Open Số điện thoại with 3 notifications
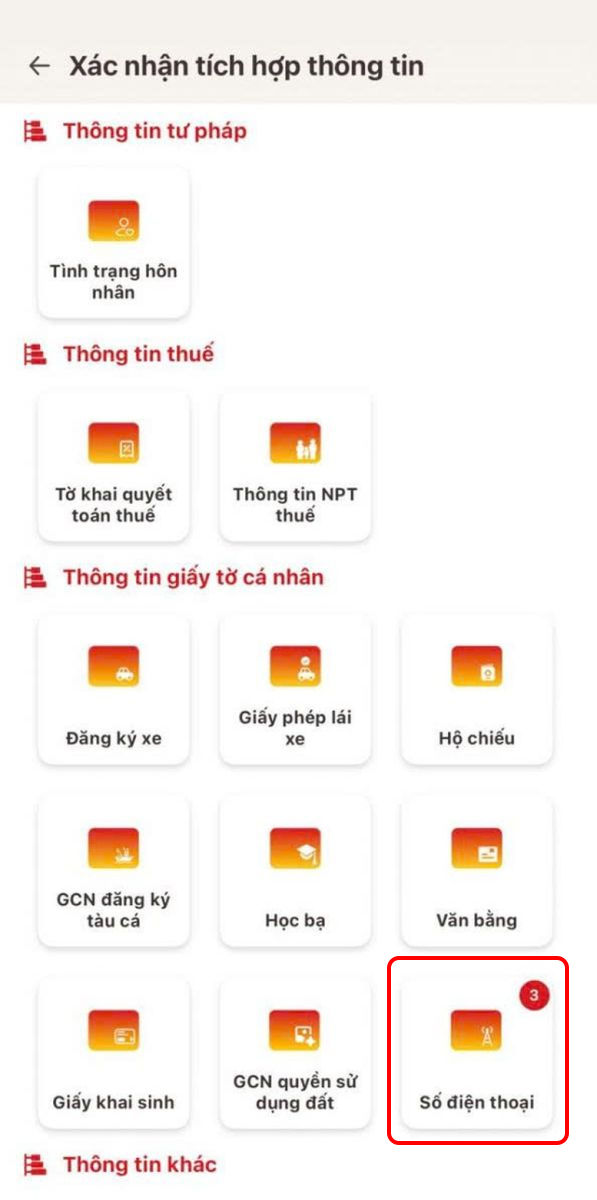 coord(477,1054)
